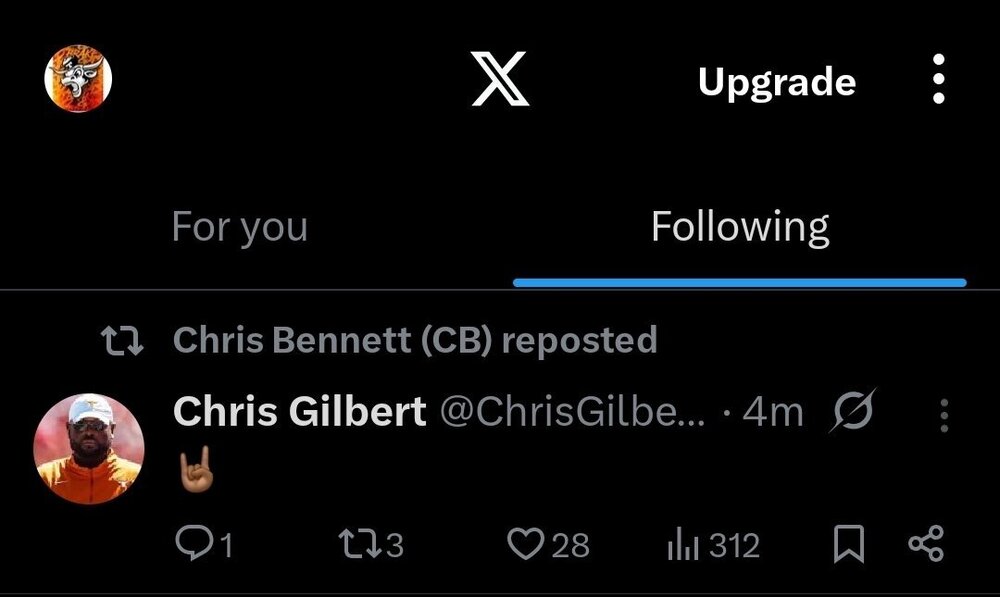
Task: Open your profile avatar menu
Action: coord(78,78)
